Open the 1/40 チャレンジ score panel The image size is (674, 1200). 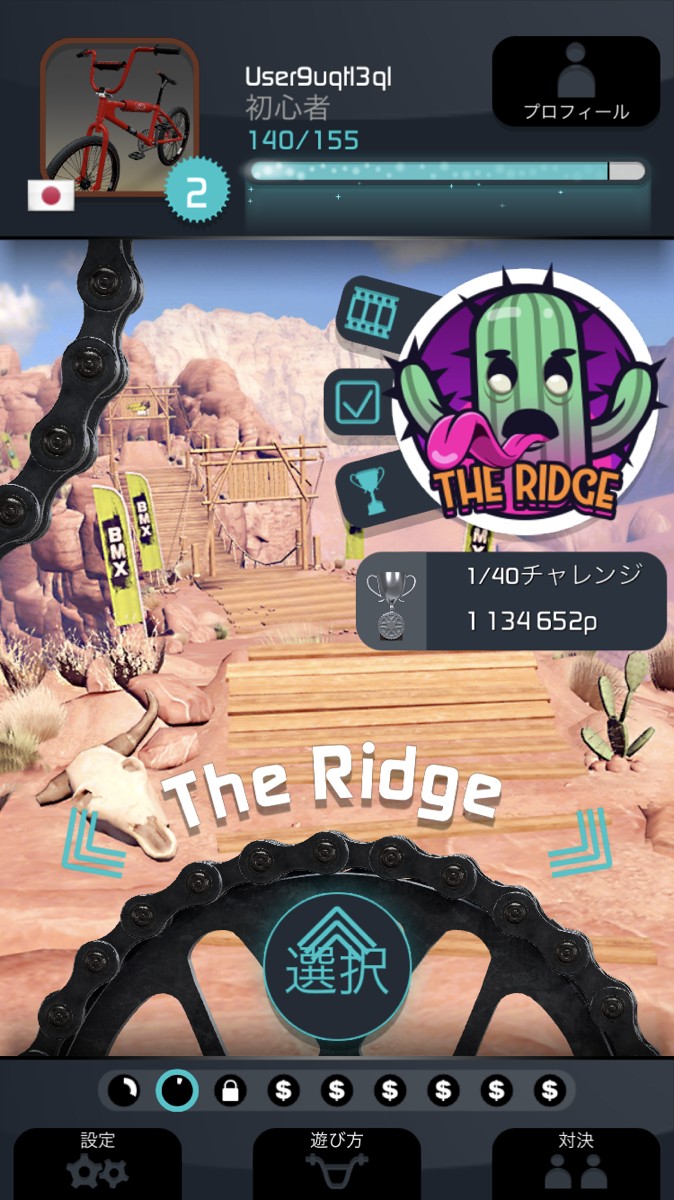511,601
